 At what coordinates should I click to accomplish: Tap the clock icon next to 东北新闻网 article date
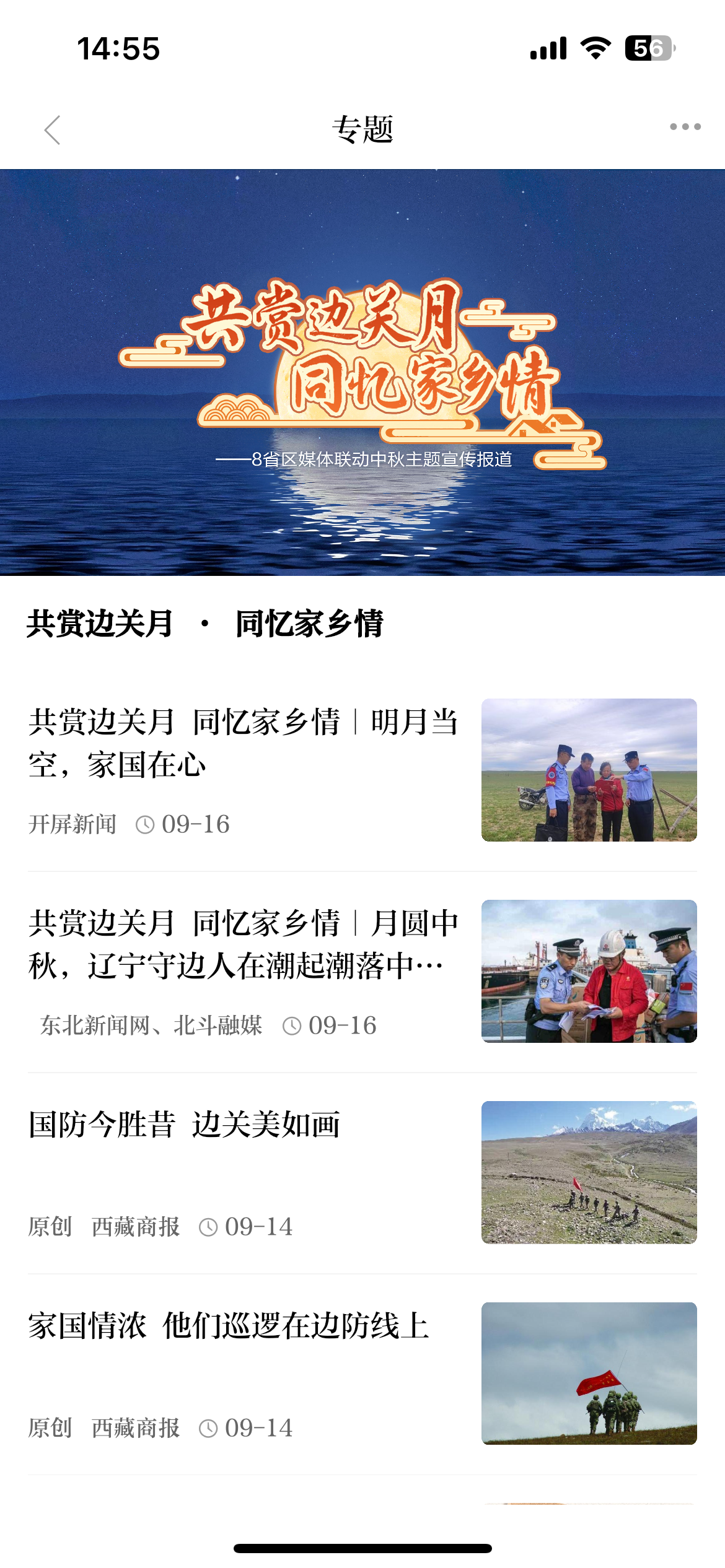[x=293, y=1026]
